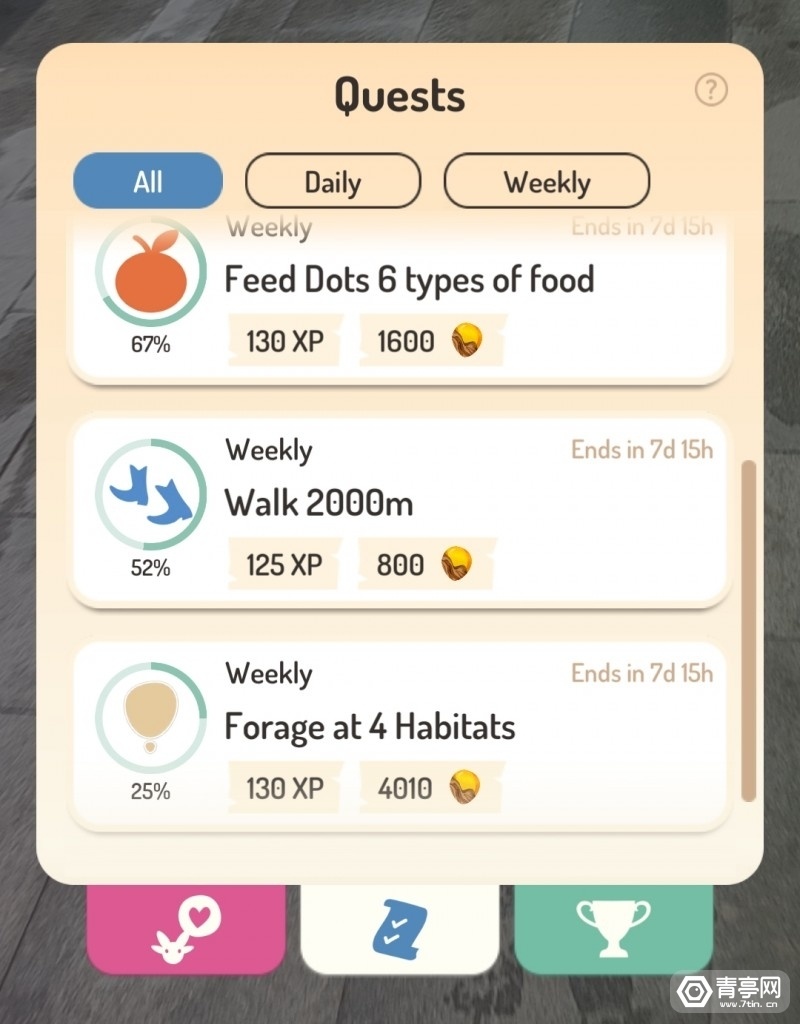Switch to the Daily quests filter
Image resolution: width=800 pixels, height=1024 pixels.
[332, 181]
